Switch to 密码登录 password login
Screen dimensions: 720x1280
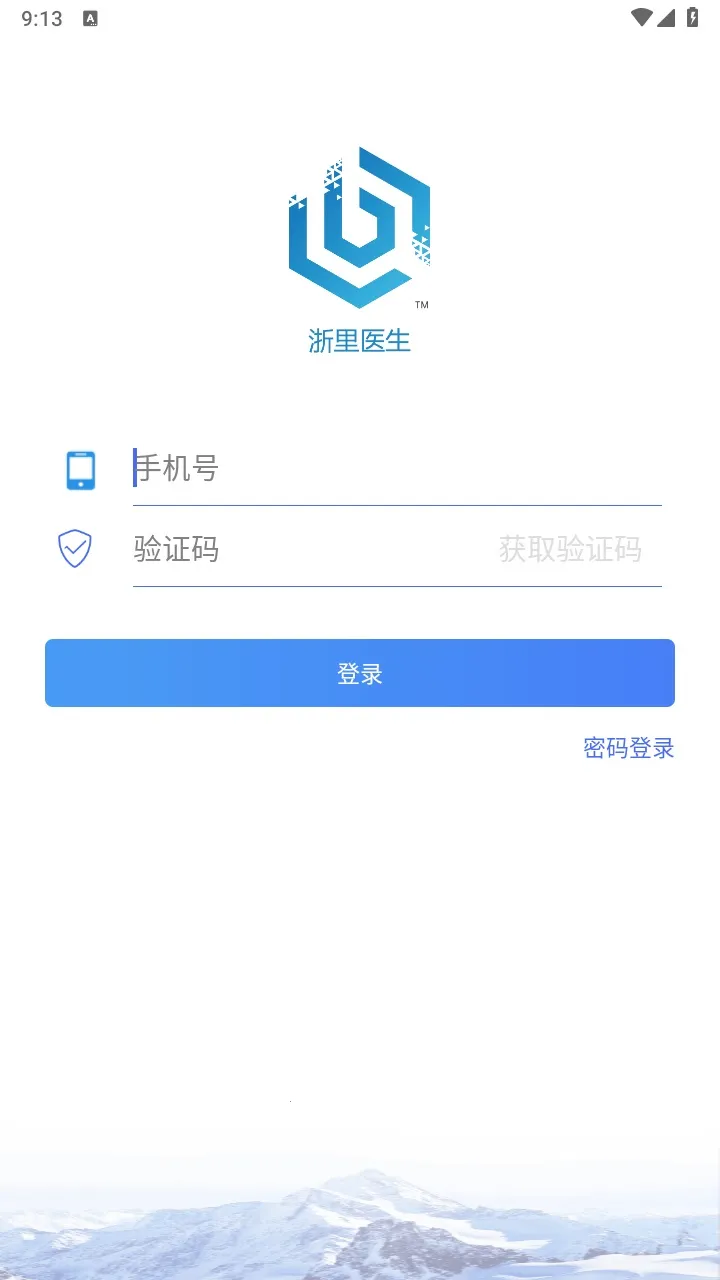click(x=628, y=747)
